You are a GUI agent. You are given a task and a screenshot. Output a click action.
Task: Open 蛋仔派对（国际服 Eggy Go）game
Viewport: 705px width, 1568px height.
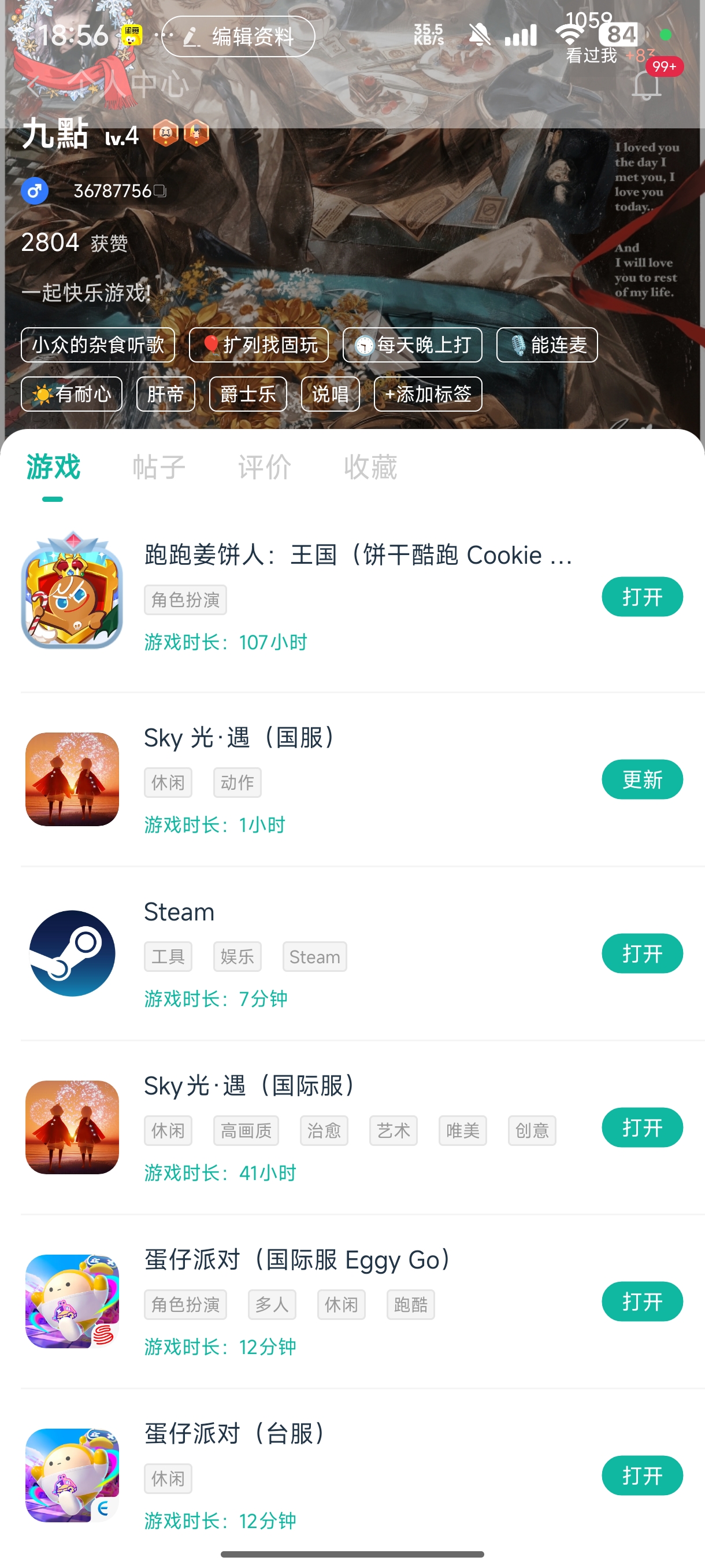coord(642,1301)
